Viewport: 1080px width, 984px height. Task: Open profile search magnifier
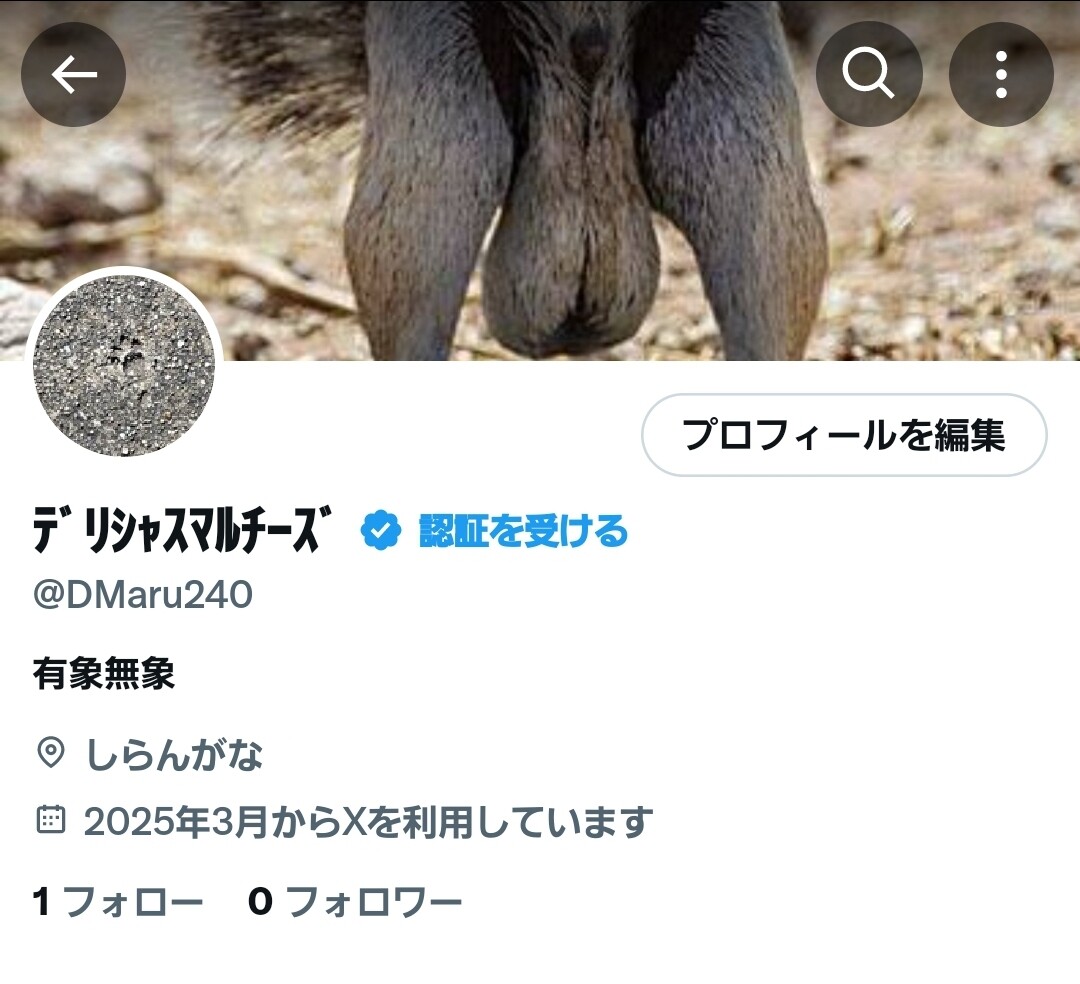tap(868, 74)
